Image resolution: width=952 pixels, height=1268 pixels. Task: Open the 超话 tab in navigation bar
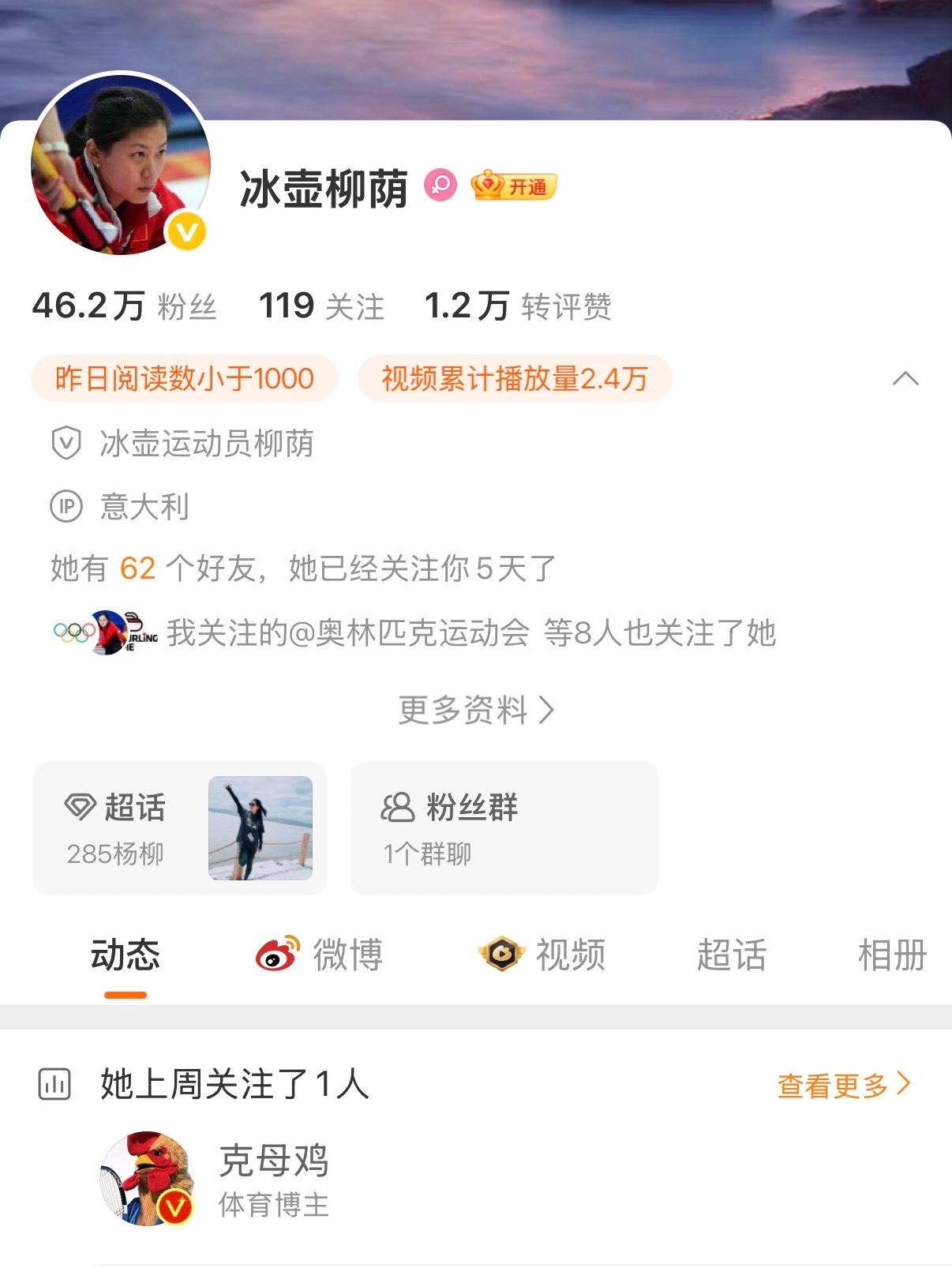coord(730,954)
